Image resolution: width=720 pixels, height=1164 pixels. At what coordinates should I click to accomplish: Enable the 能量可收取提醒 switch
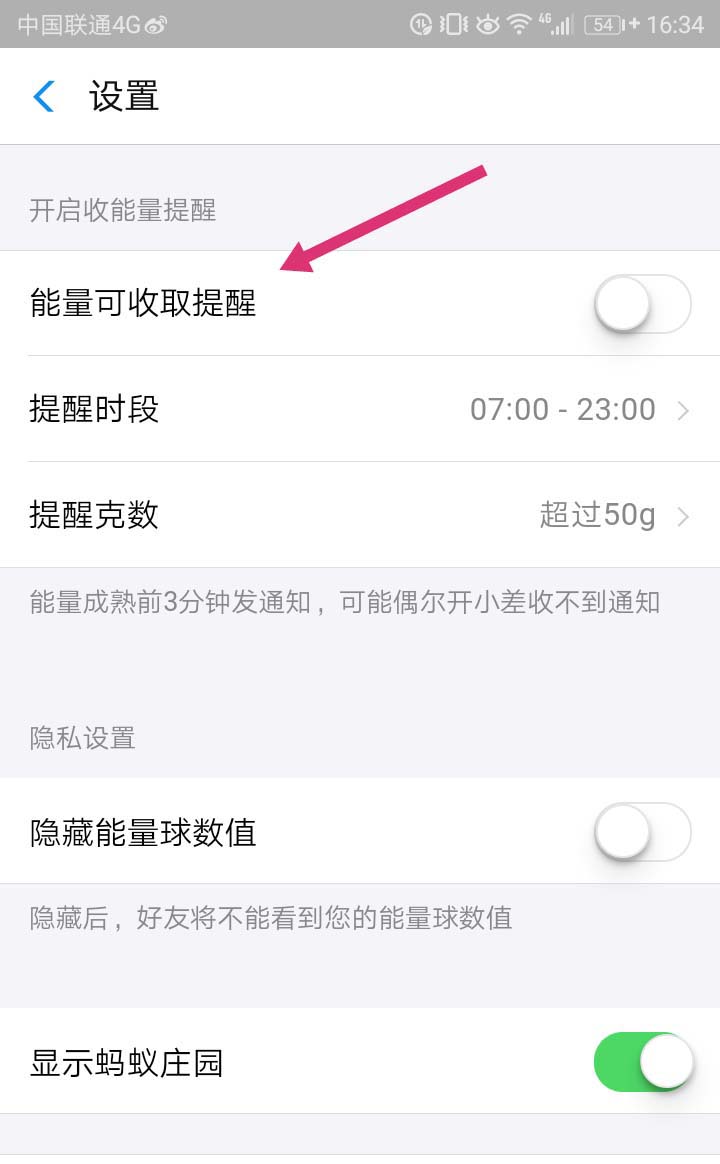coord(642,304)
